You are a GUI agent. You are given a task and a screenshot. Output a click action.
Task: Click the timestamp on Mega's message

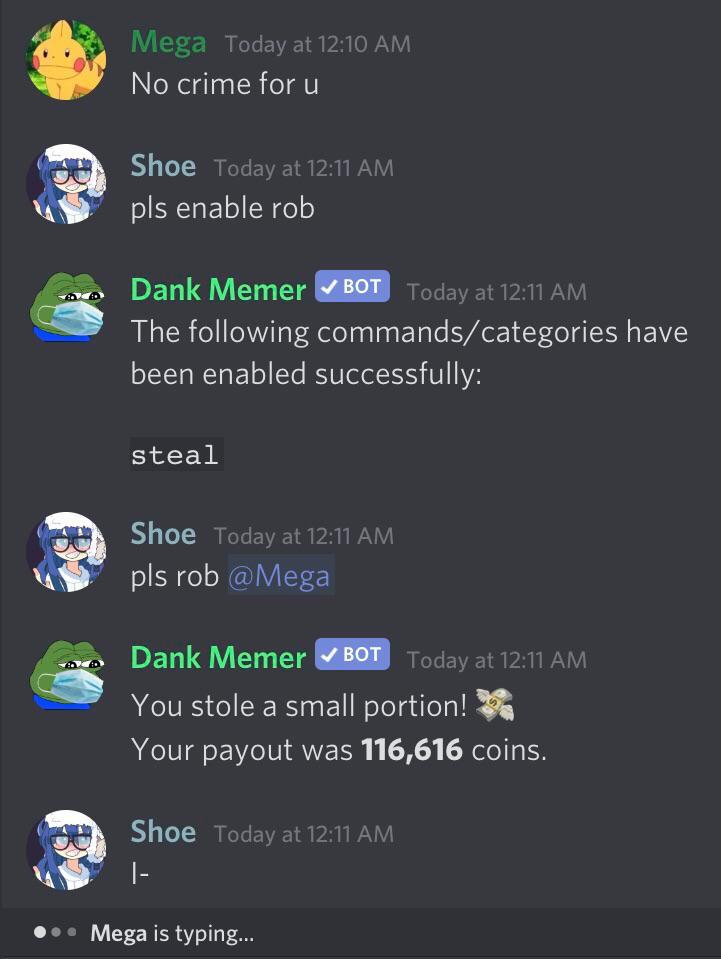click(318, 43)
